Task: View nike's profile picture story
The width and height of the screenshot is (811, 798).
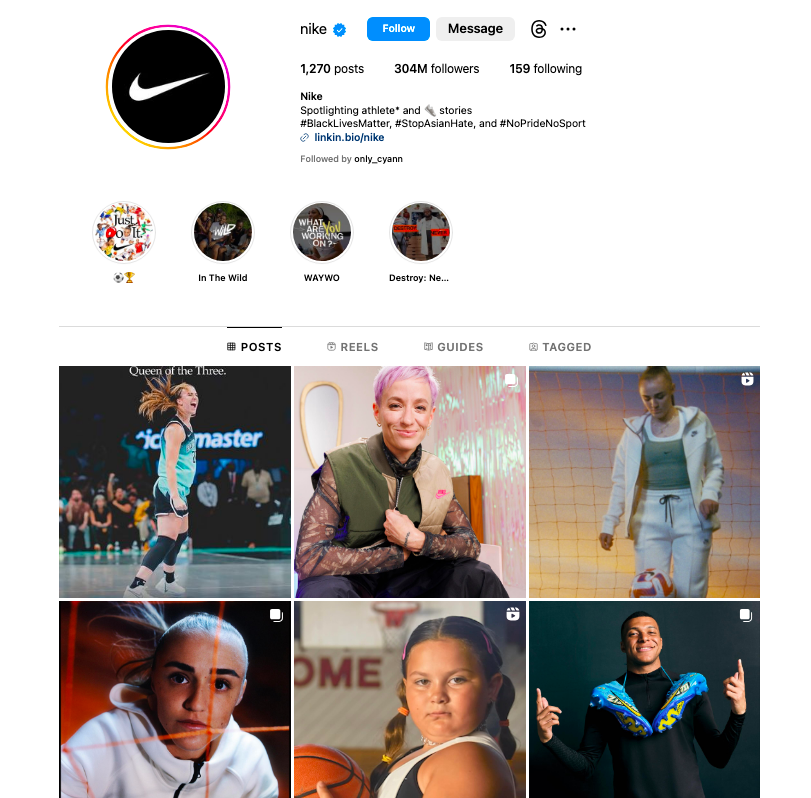Action: click(168, 87)
